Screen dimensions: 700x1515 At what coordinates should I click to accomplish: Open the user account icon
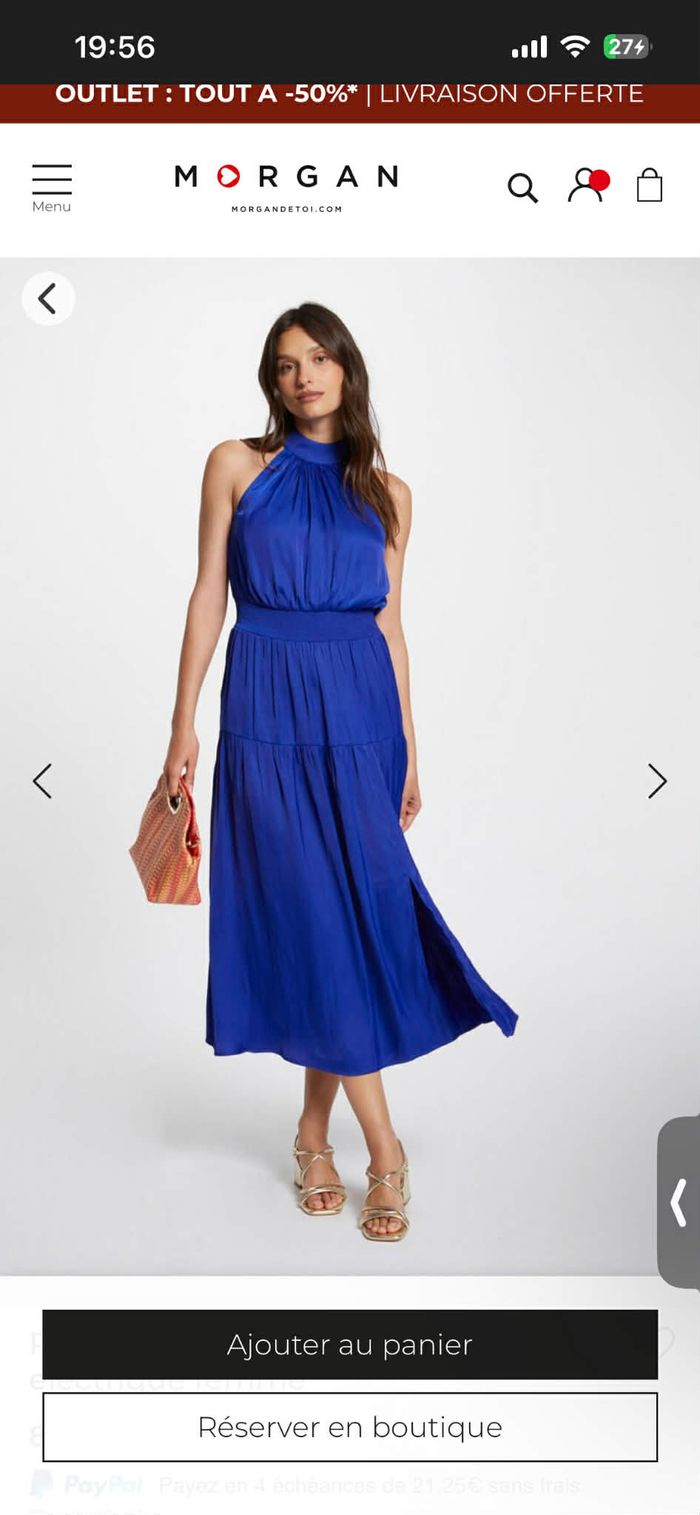pos(586,186)
